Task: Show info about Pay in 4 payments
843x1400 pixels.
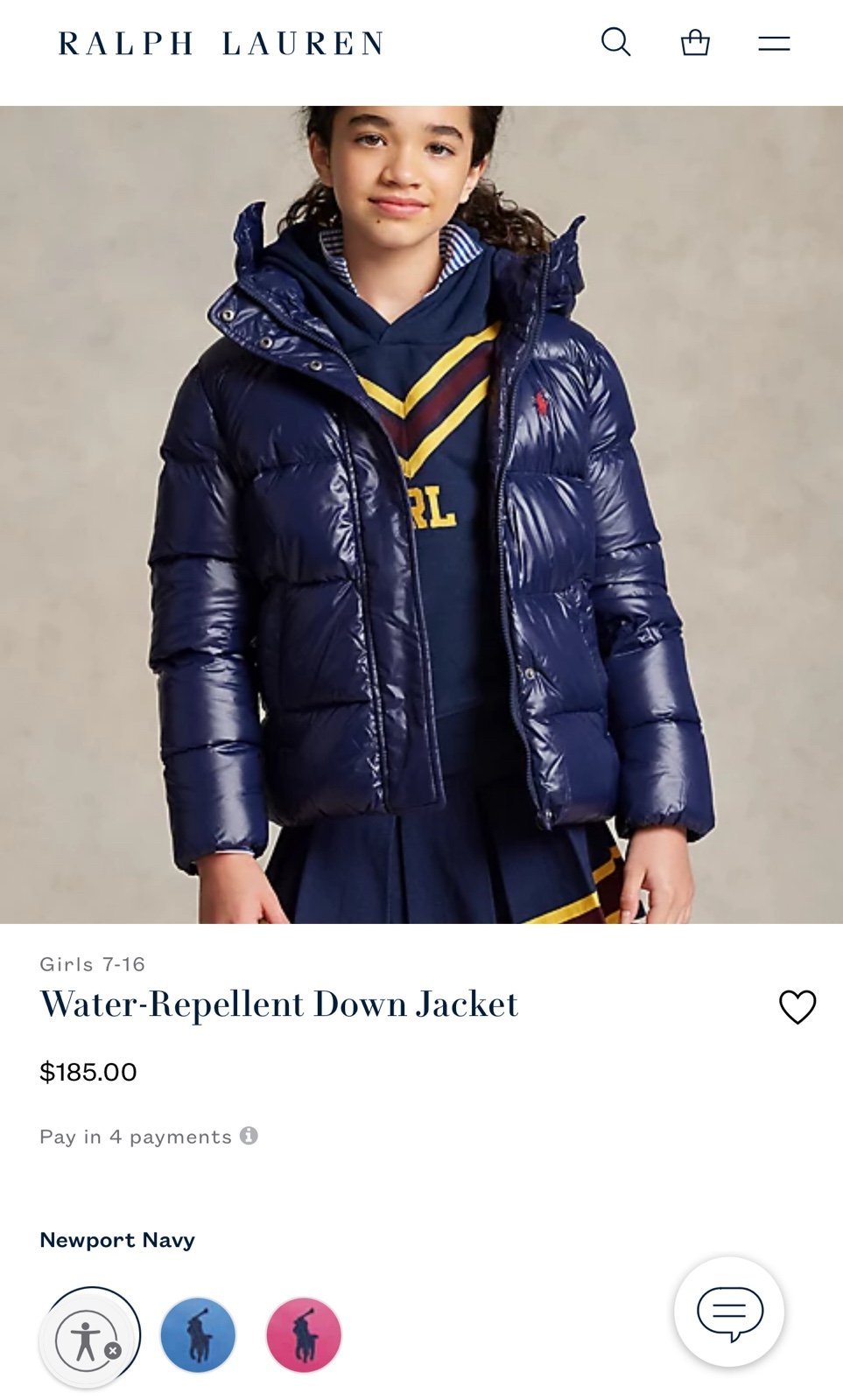Action: tap(249, 1136)
